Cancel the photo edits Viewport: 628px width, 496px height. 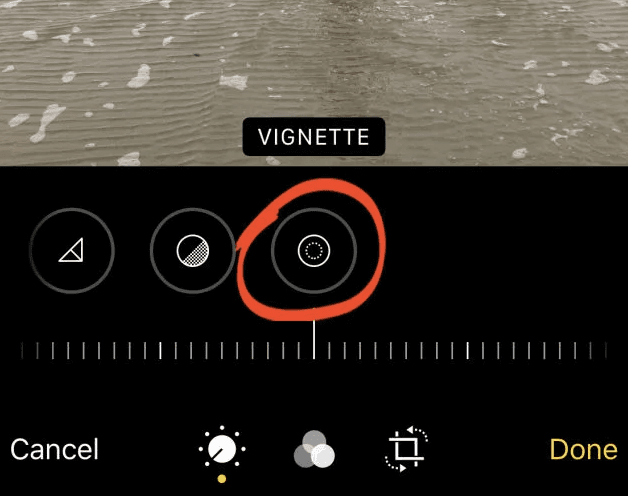[x=55, y=449]
